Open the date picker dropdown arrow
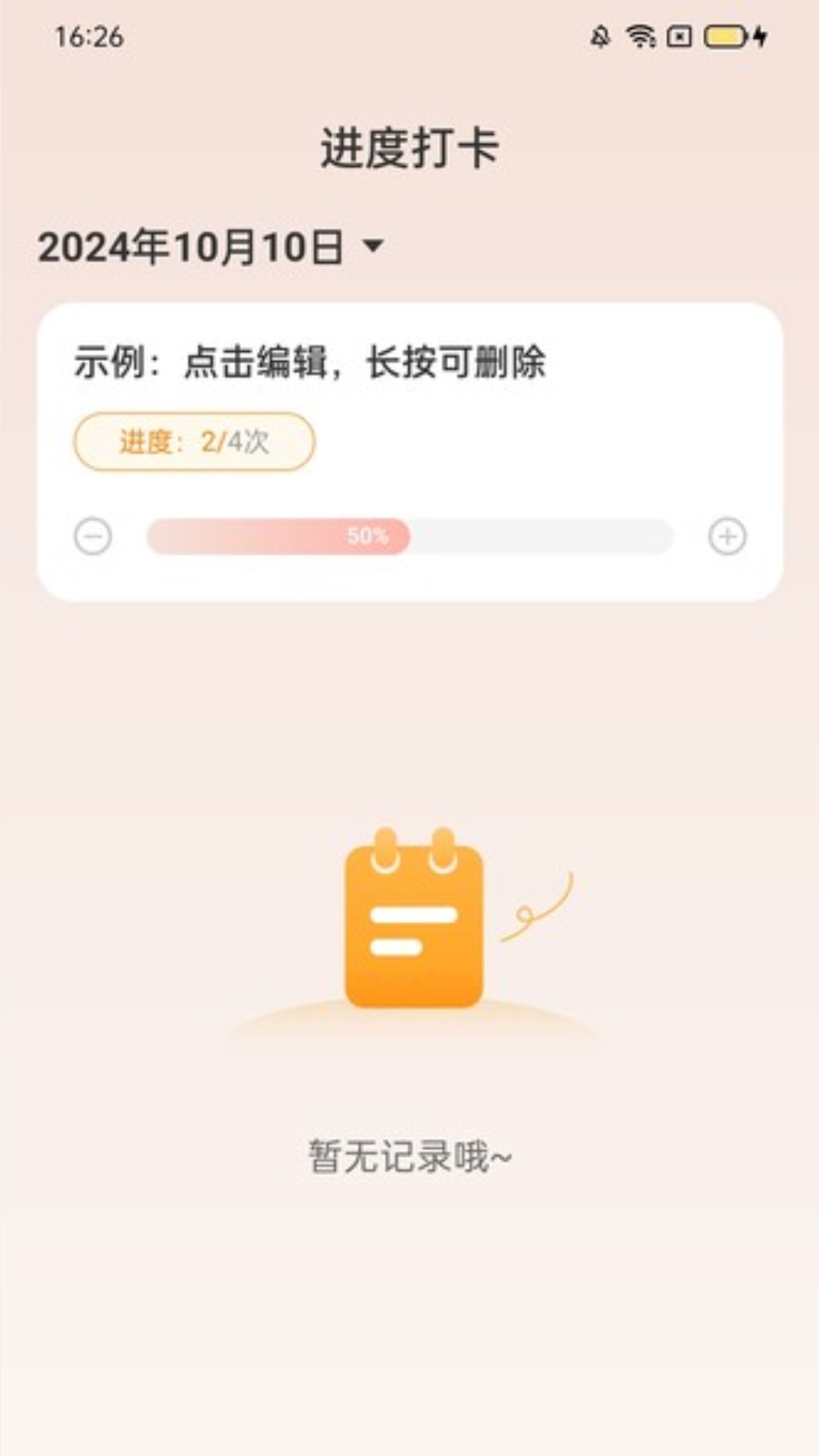 click(373, 245)
